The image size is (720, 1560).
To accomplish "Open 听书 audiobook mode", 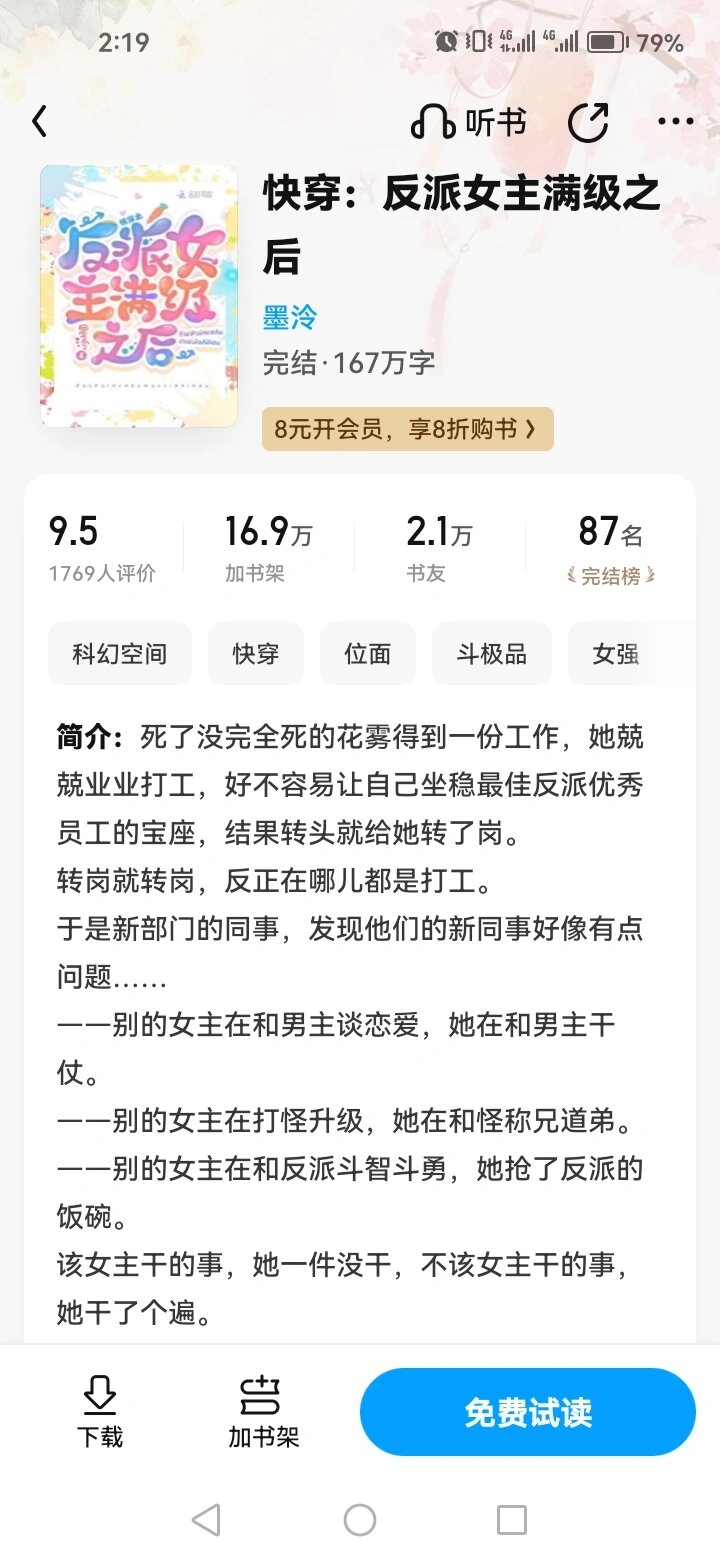I will pos(468,123).
